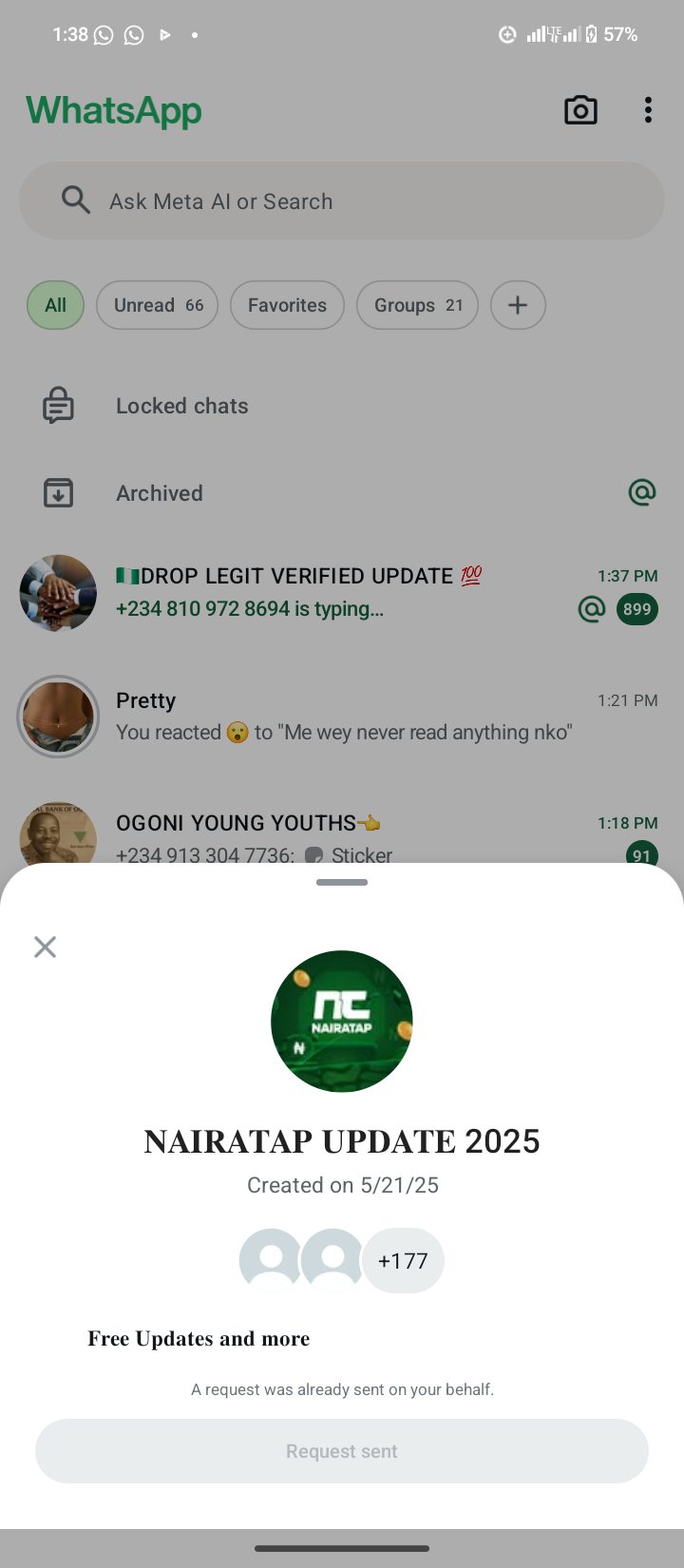Viewport: 684px width, 1568px height.
Task: Filter chats by Unread
Action: click(x=158, y=305)
